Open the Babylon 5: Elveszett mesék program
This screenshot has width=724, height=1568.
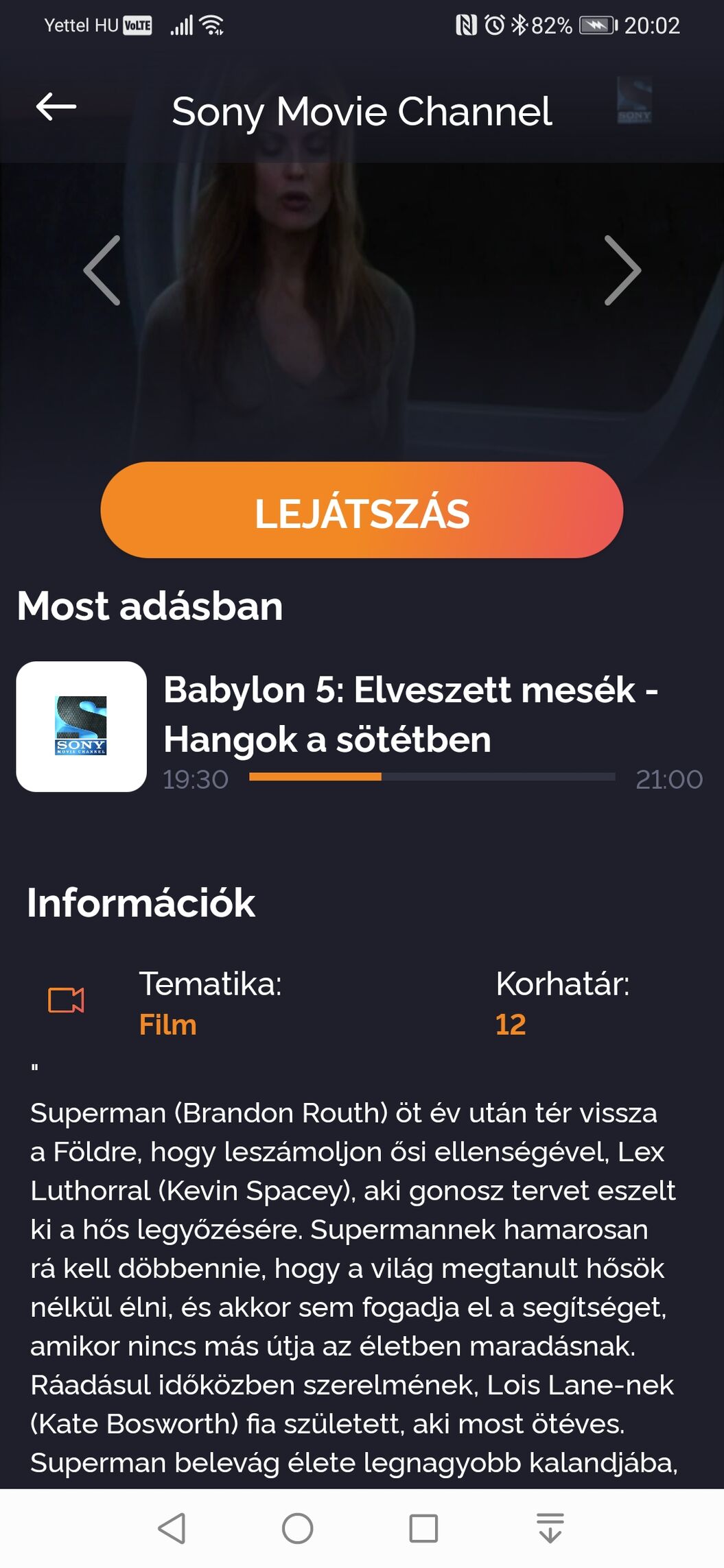[x=410, y=715]
